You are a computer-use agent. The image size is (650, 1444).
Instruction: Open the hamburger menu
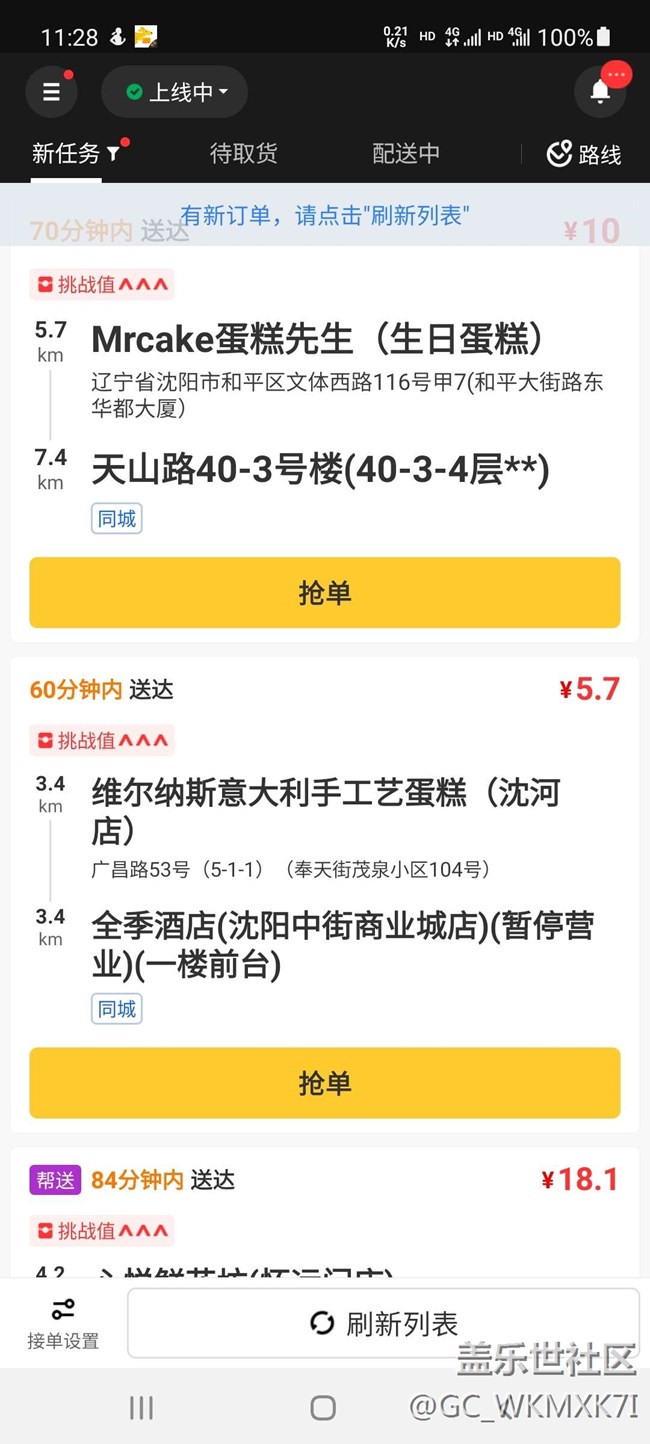click(51, 93)
